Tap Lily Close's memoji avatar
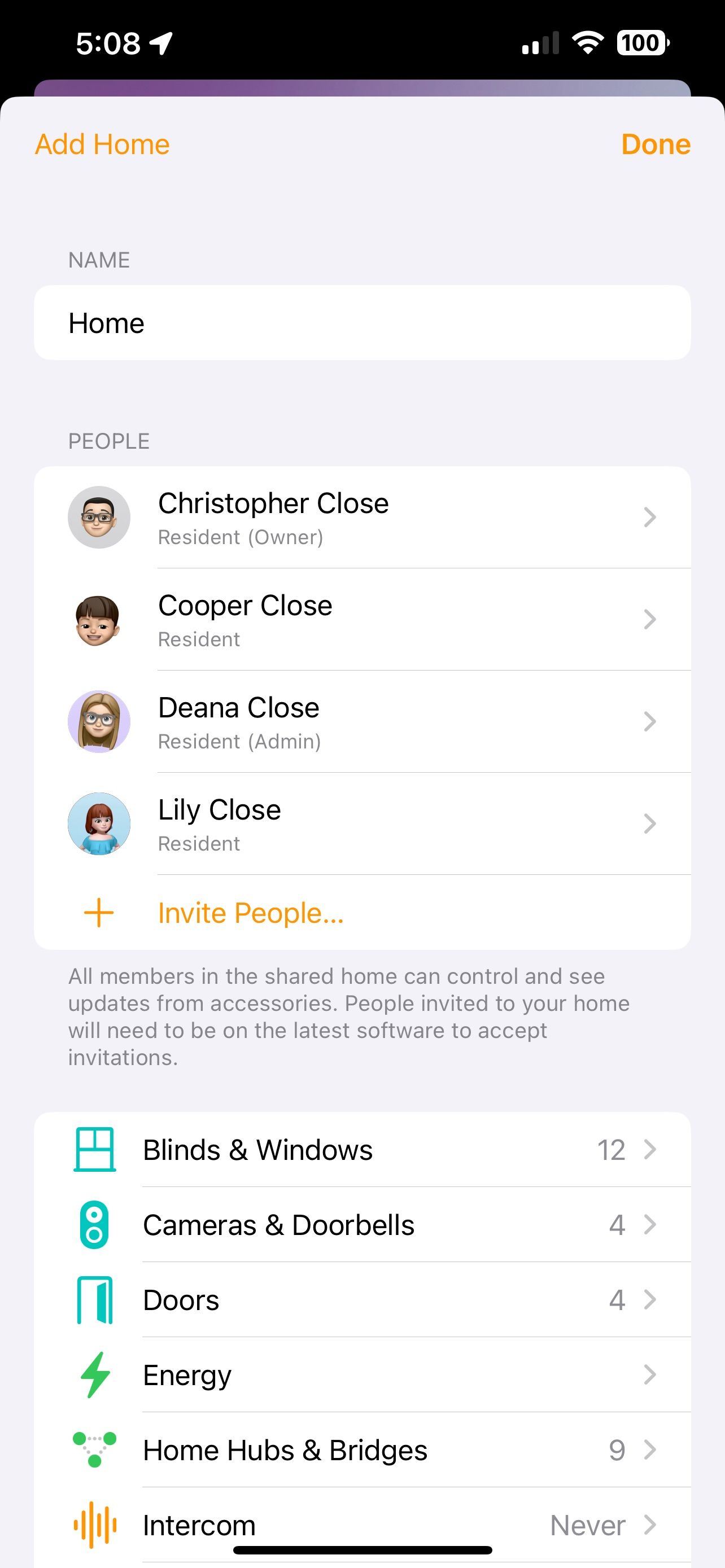This screenshot has height=1568, width=725. [99, 824]
